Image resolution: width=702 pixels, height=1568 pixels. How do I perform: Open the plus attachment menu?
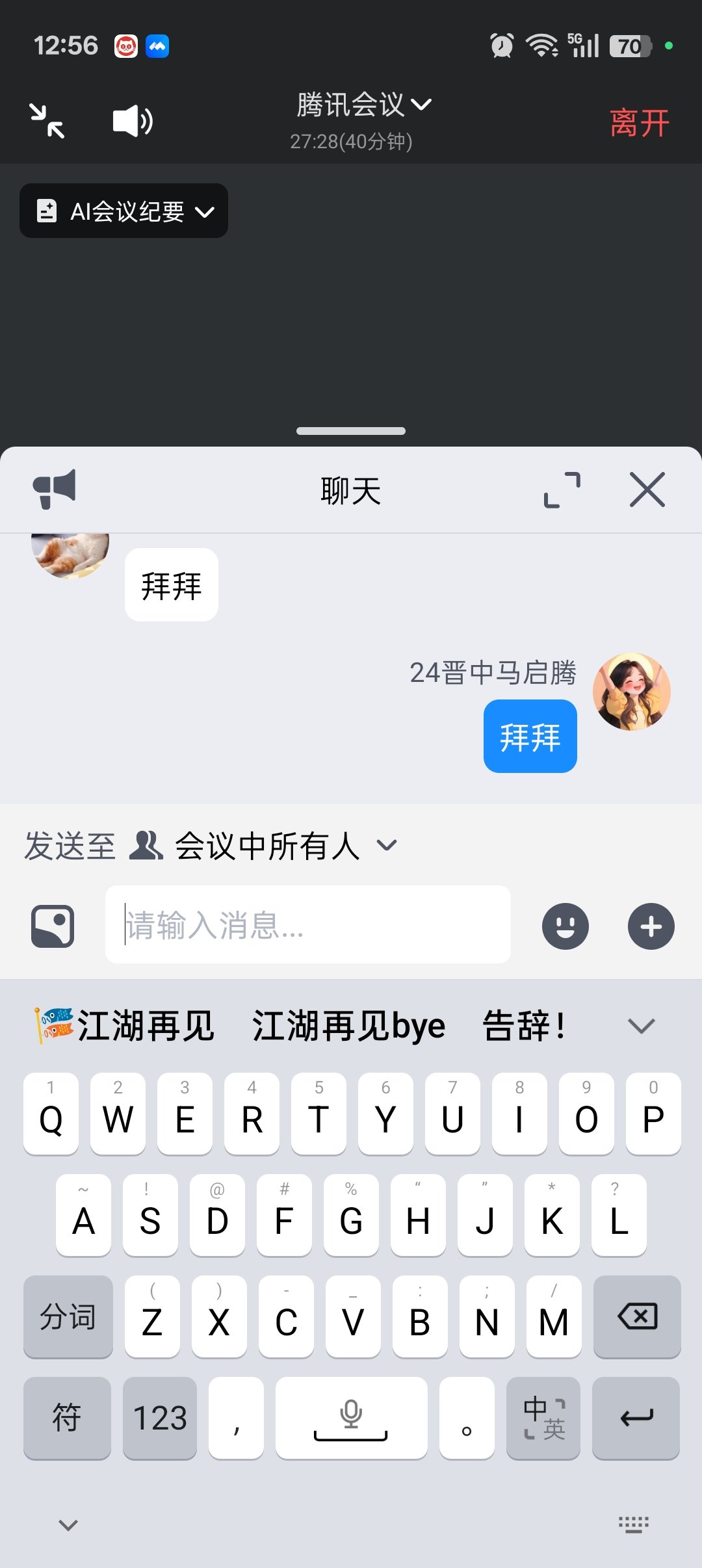(x=651, y=926)
